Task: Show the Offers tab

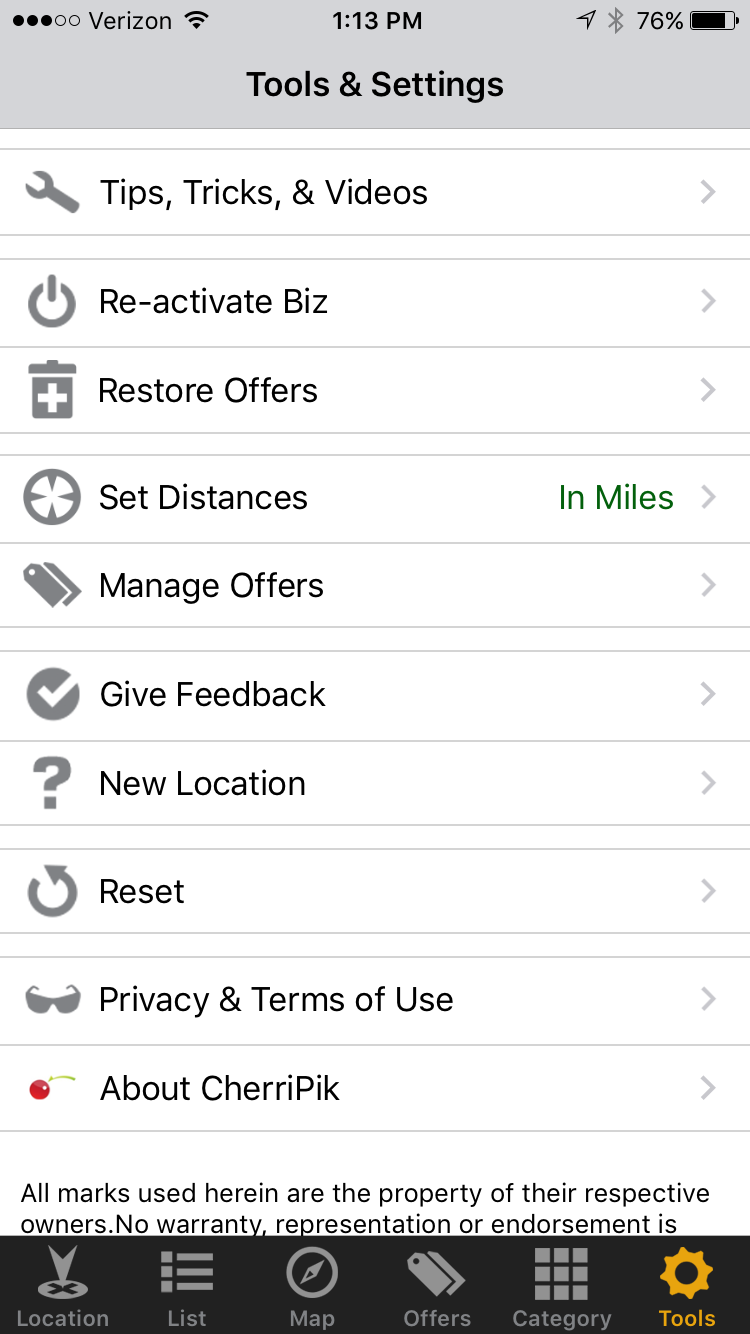Action: click(x=437, y=1287)
